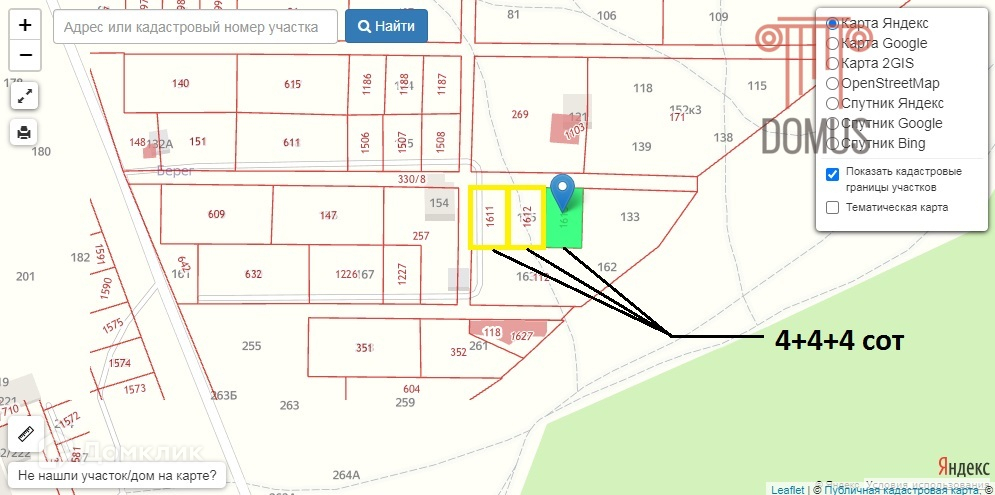Open the Публичная кадастровая карта link
Image resolution: width=995 pixels, height=495 pixels.
pyautogui.click(x=897, y=489)
